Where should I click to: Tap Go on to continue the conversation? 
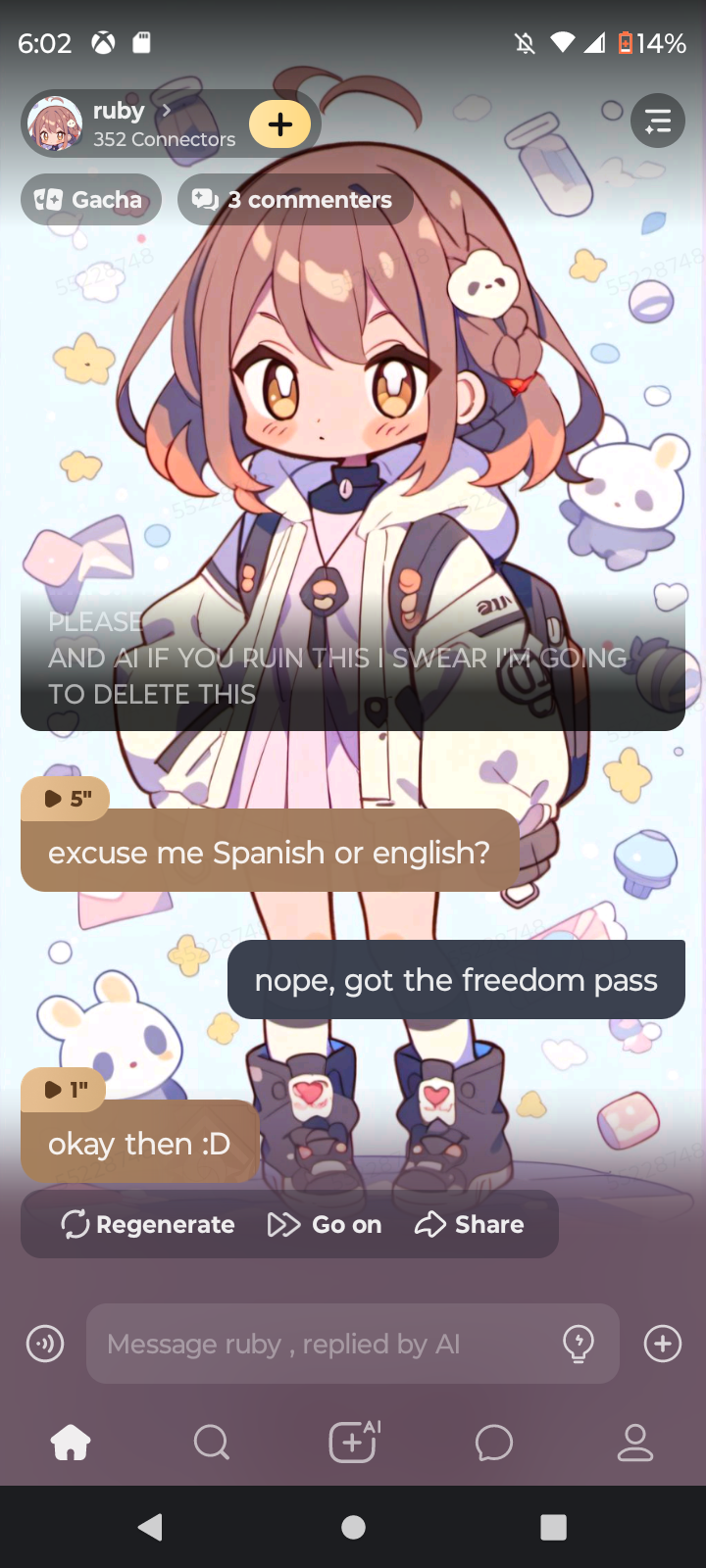[325, 1224]
